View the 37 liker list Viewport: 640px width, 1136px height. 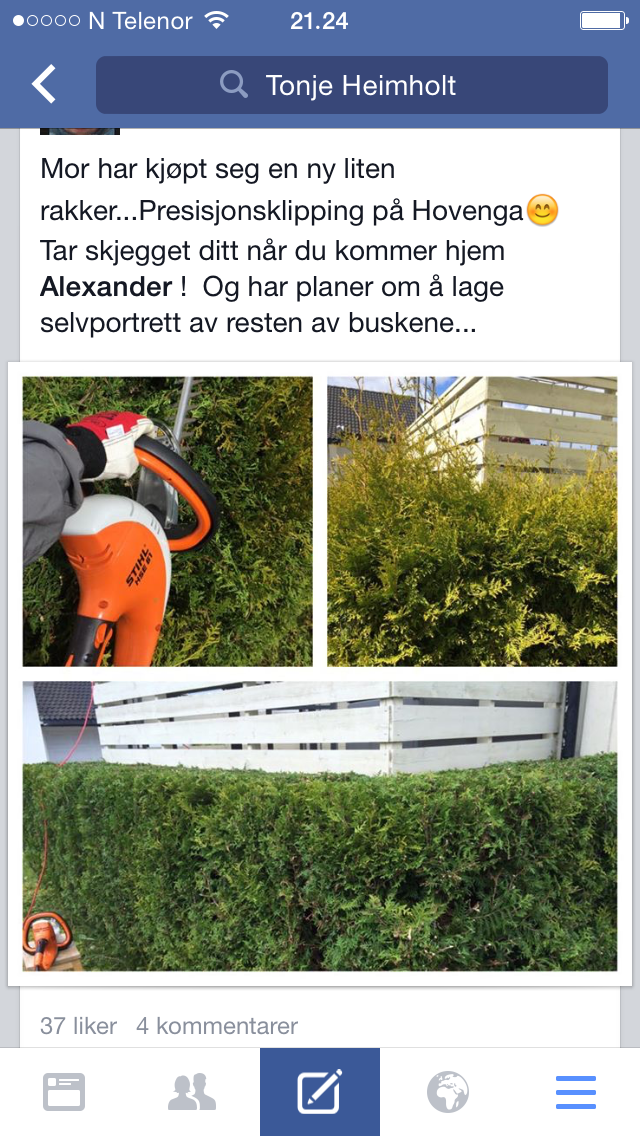click(x=79, y=1026)
